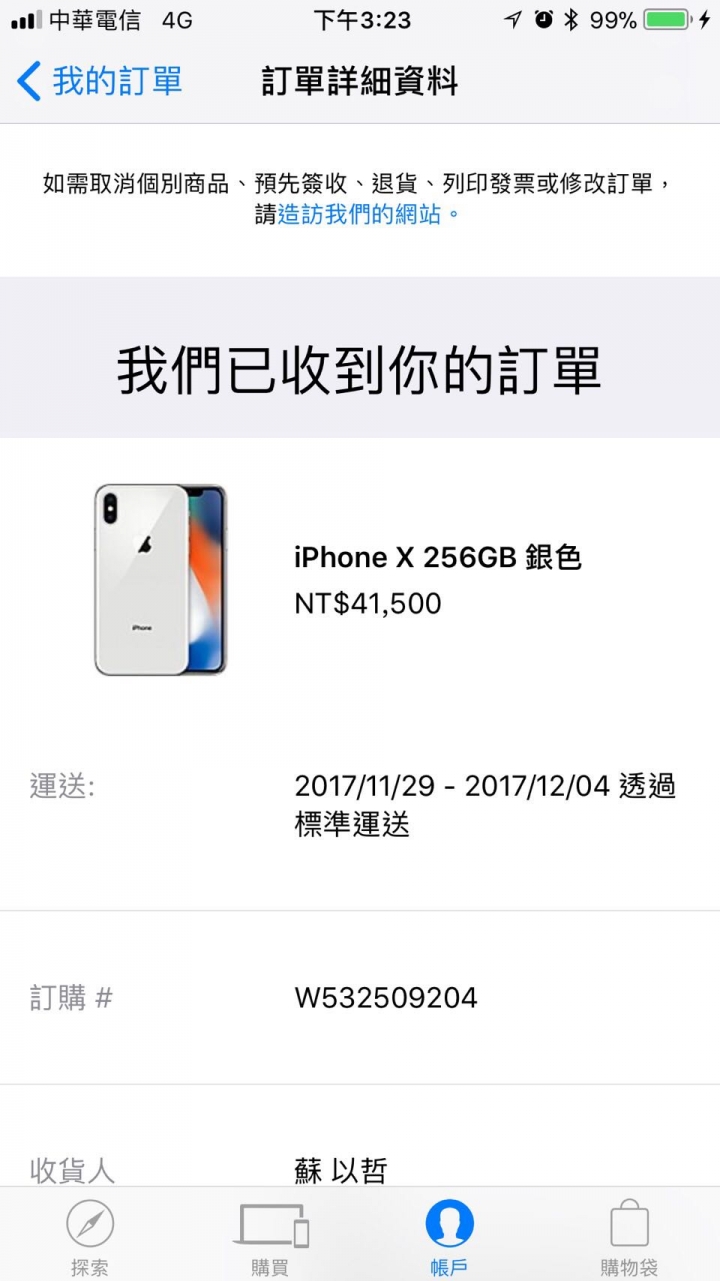Open the 購物袋 tab
The width and height of the screenshot is (720, 1281).
tap(629, 1237)
